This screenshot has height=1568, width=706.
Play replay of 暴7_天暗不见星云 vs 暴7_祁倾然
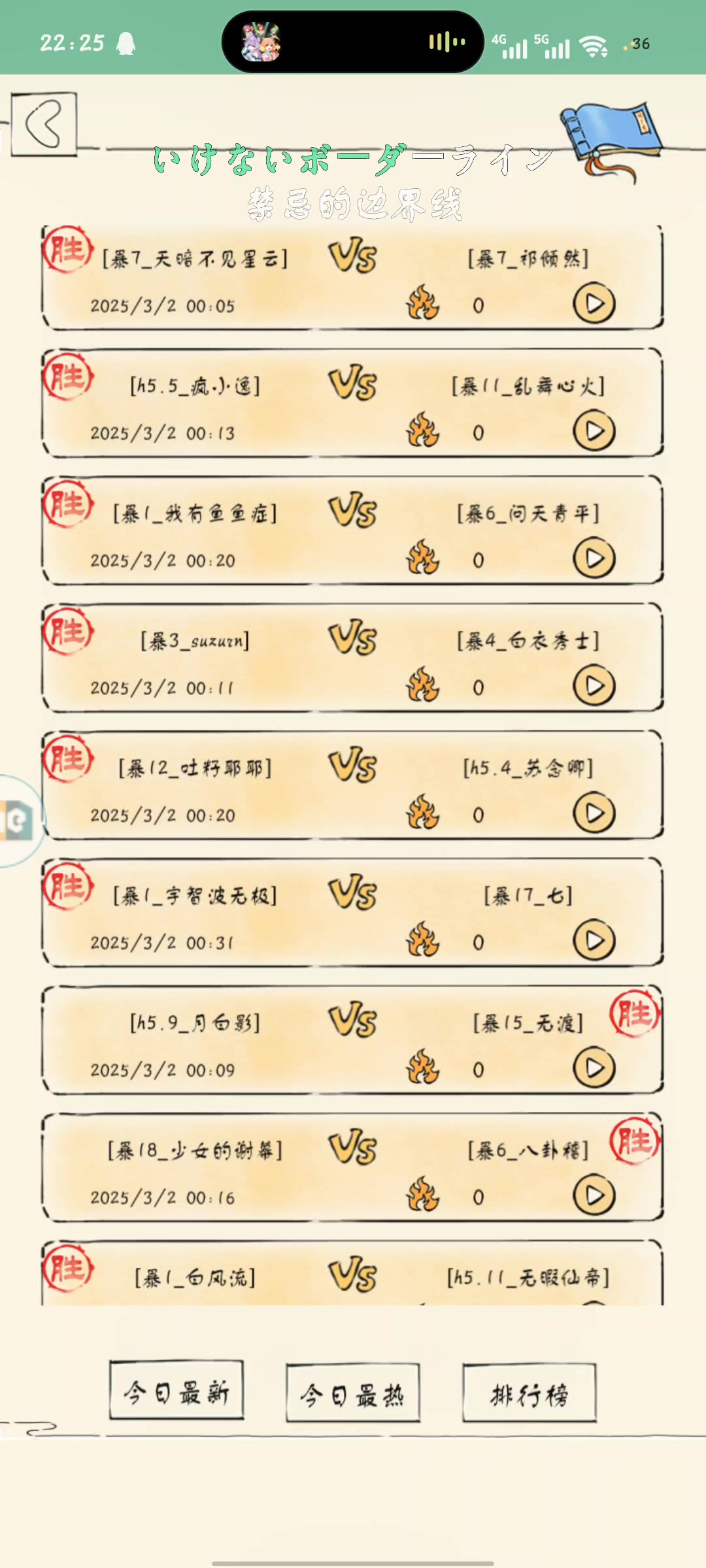point(594,304)
